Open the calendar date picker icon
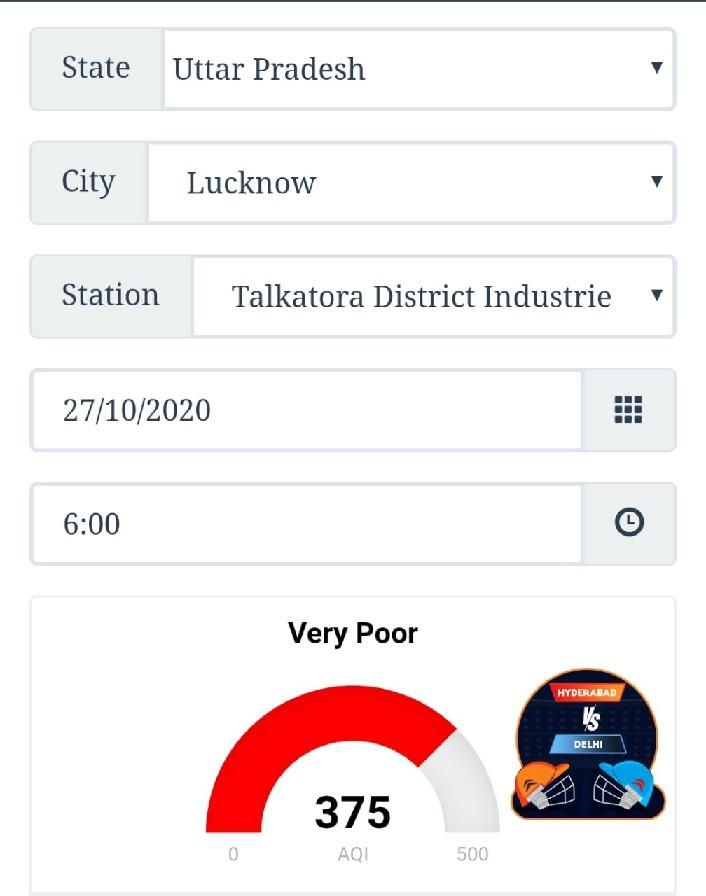 [628, 411]
